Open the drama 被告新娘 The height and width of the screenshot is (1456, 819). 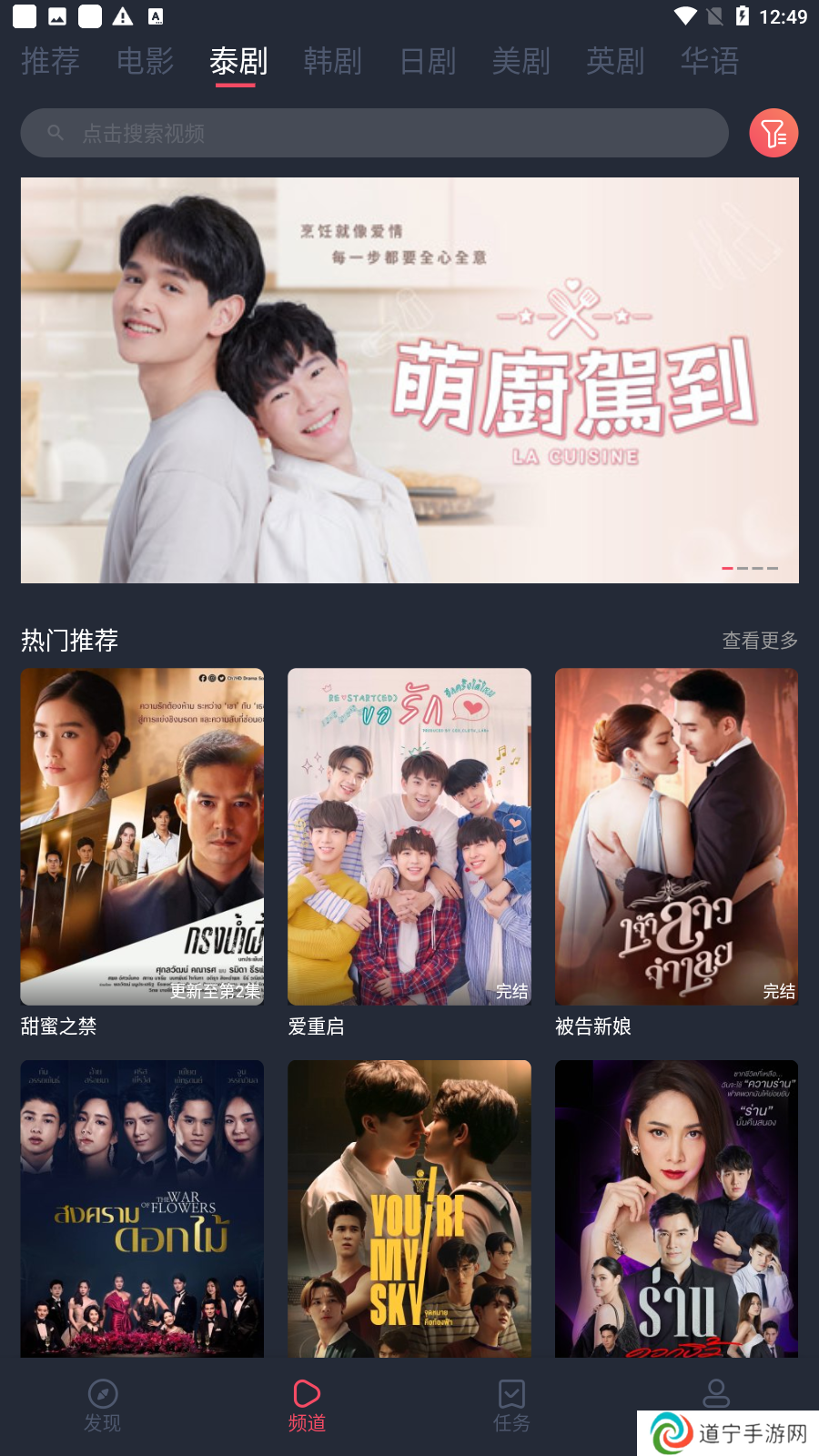pos(676,836)
